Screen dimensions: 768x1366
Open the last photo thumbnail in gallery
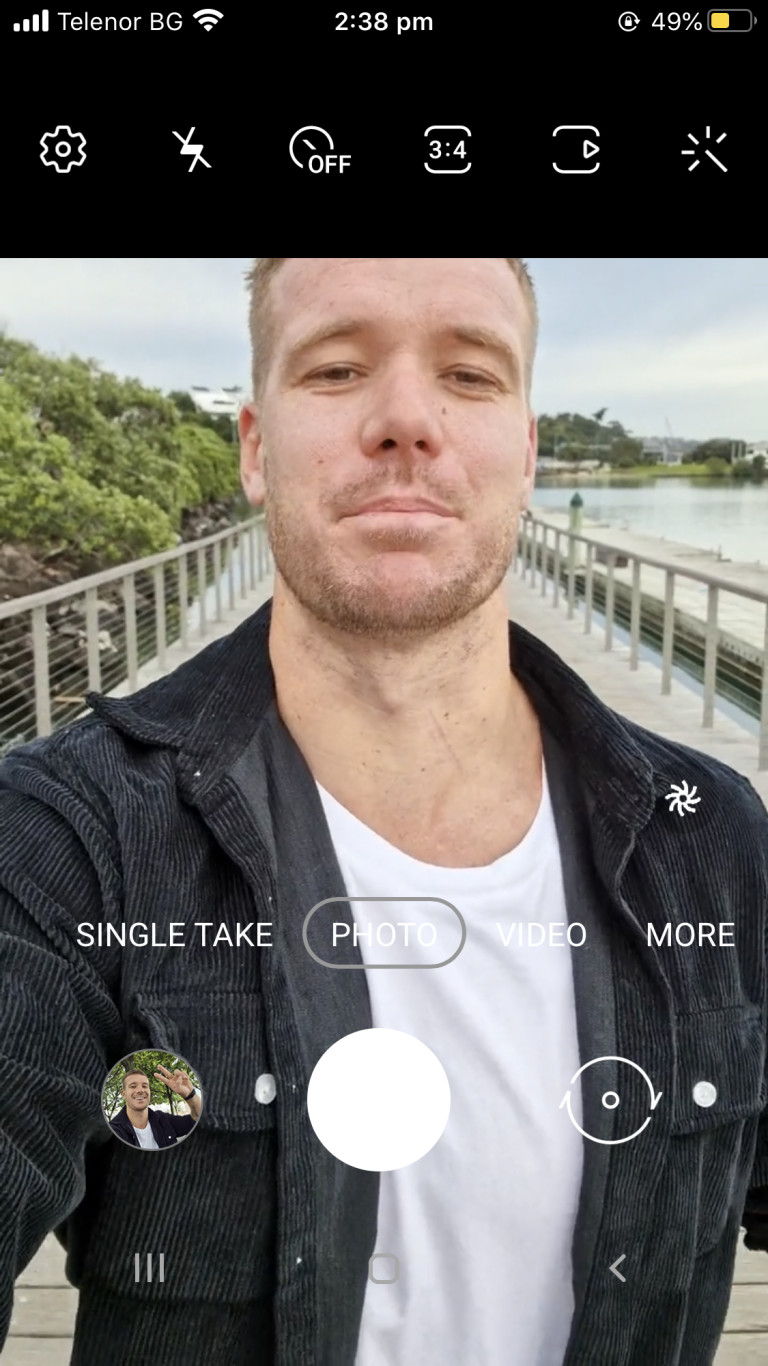click(x=152, y=1099)
